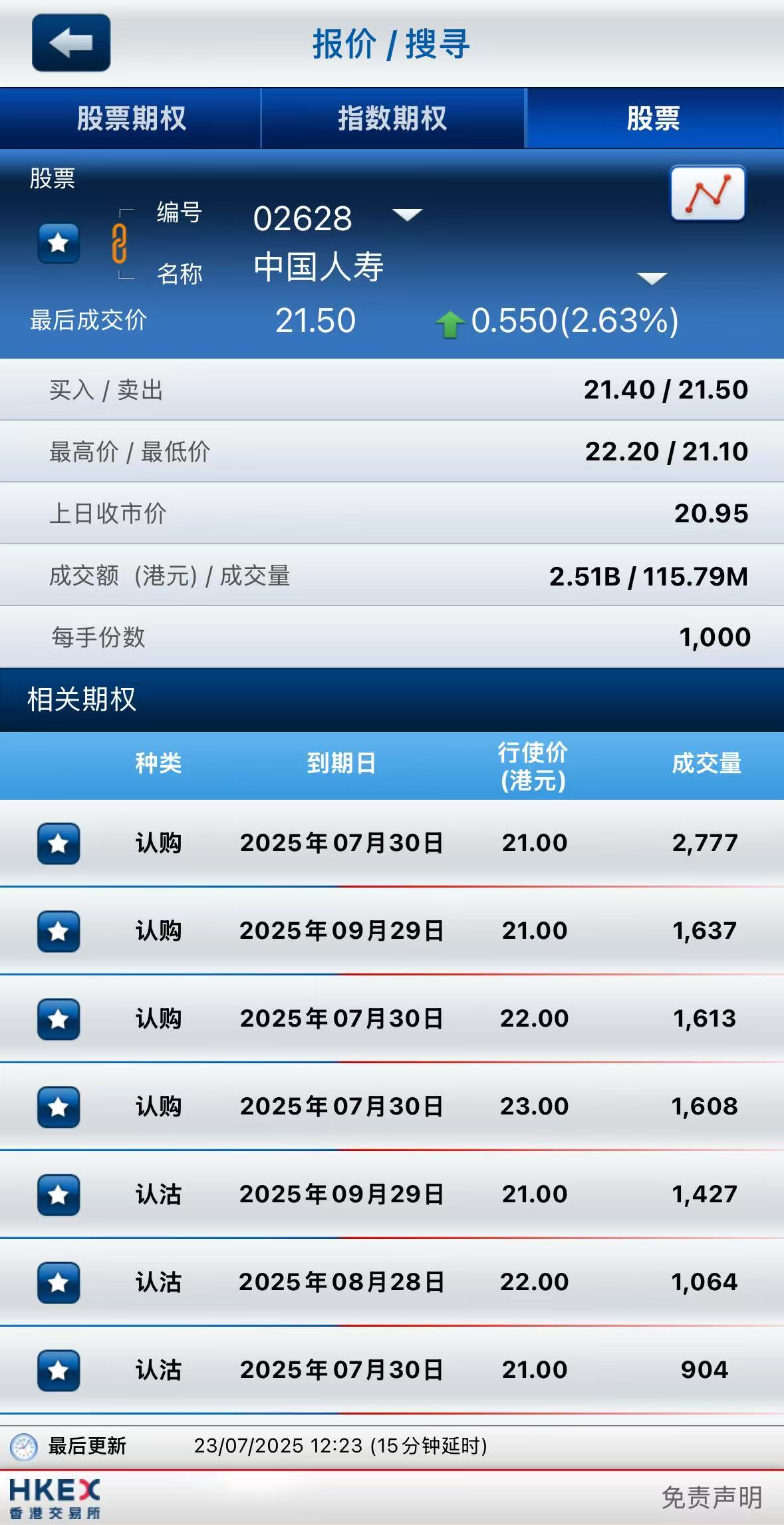Go back using the arrow button
This screenshot has height=1525, width=784.
71,43
